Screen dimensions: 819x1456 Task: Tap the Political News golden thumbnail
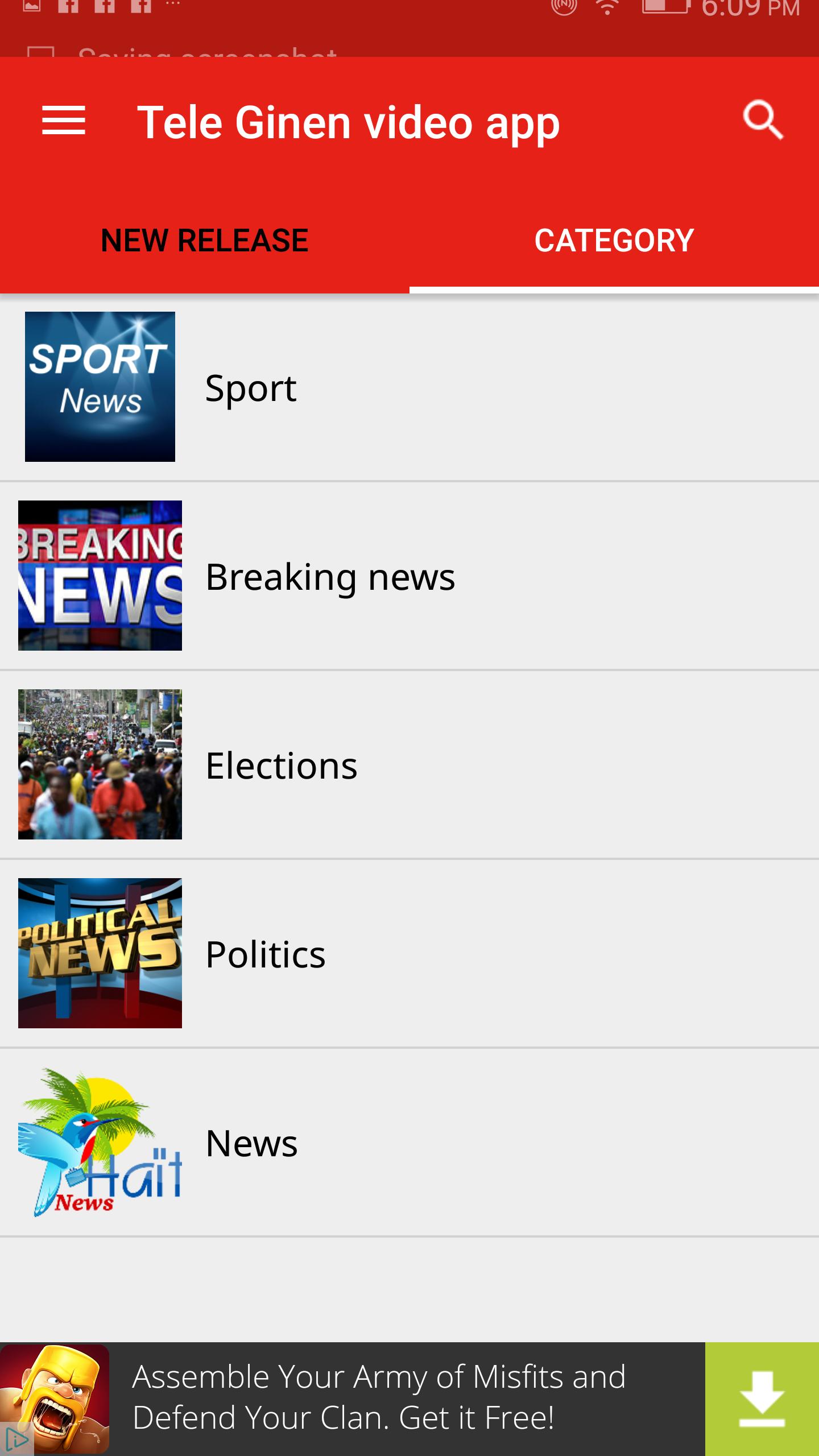click(x=100, y=953)
